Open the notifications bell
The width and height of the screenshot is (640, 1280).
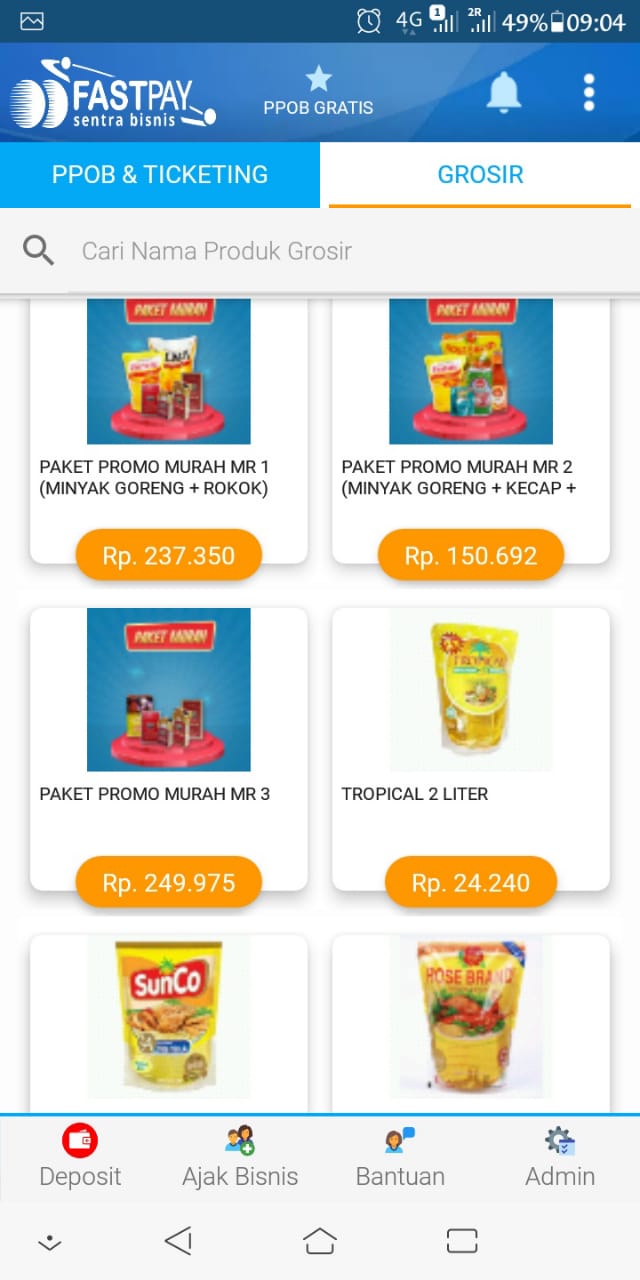[504, 93]
